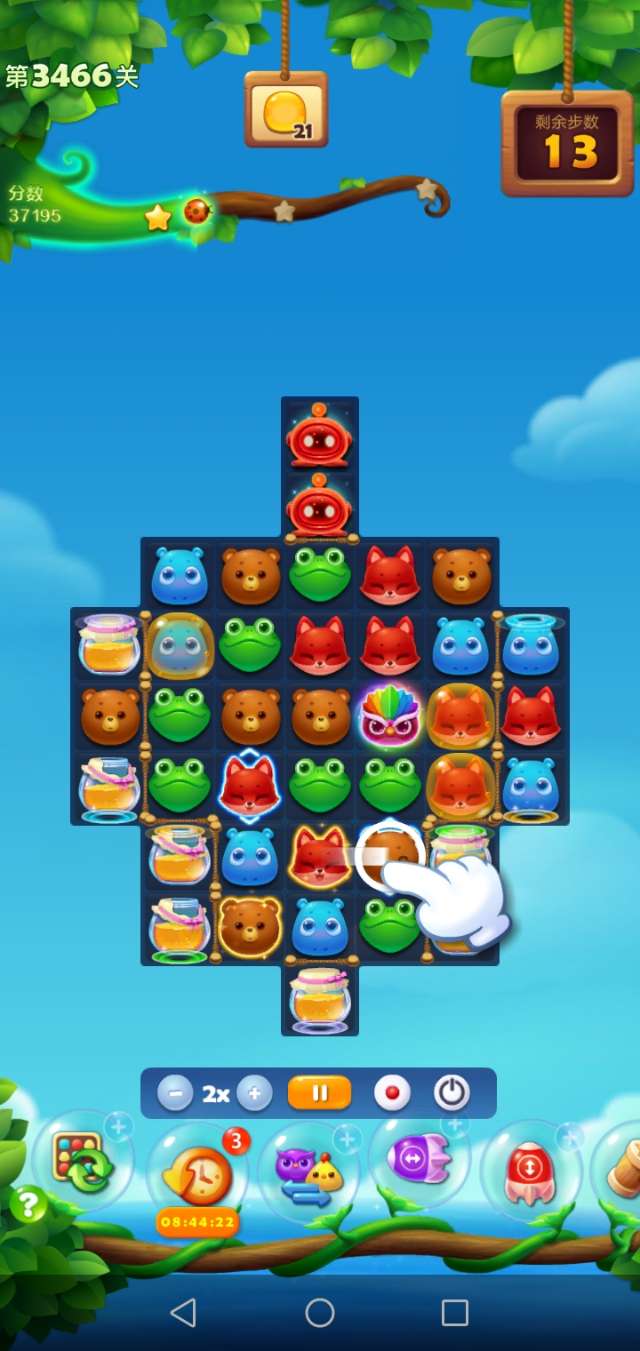
Task: Go back with the system back button
Action: coord(183,1313)
